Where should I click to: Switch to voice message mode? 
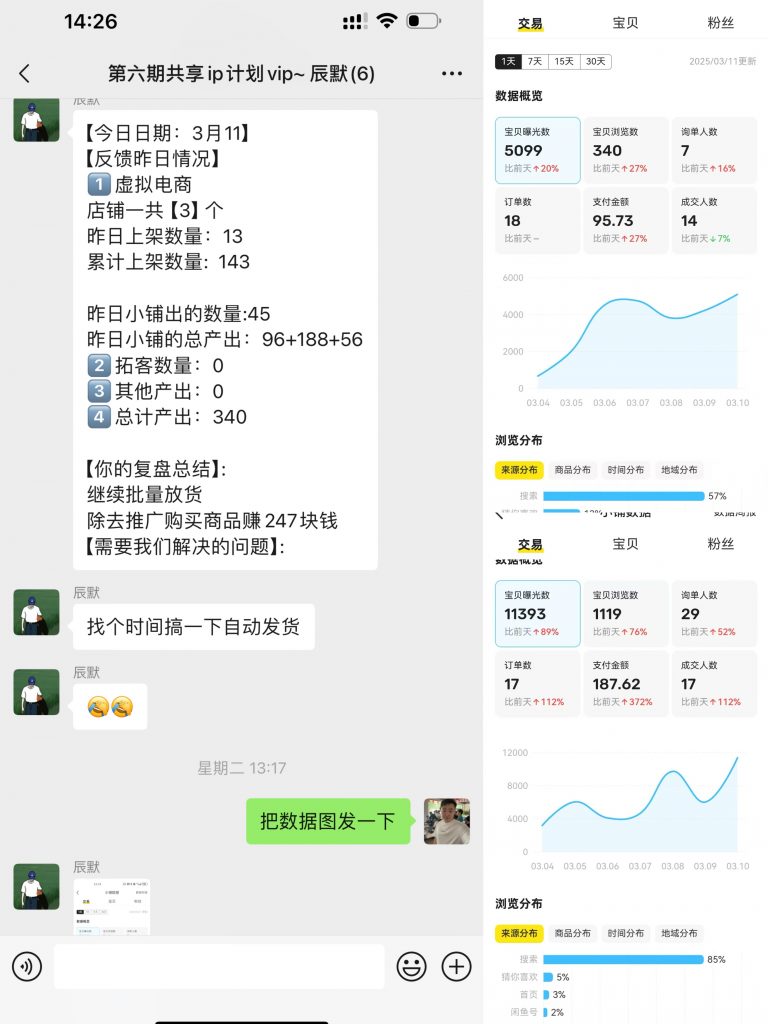26,967
